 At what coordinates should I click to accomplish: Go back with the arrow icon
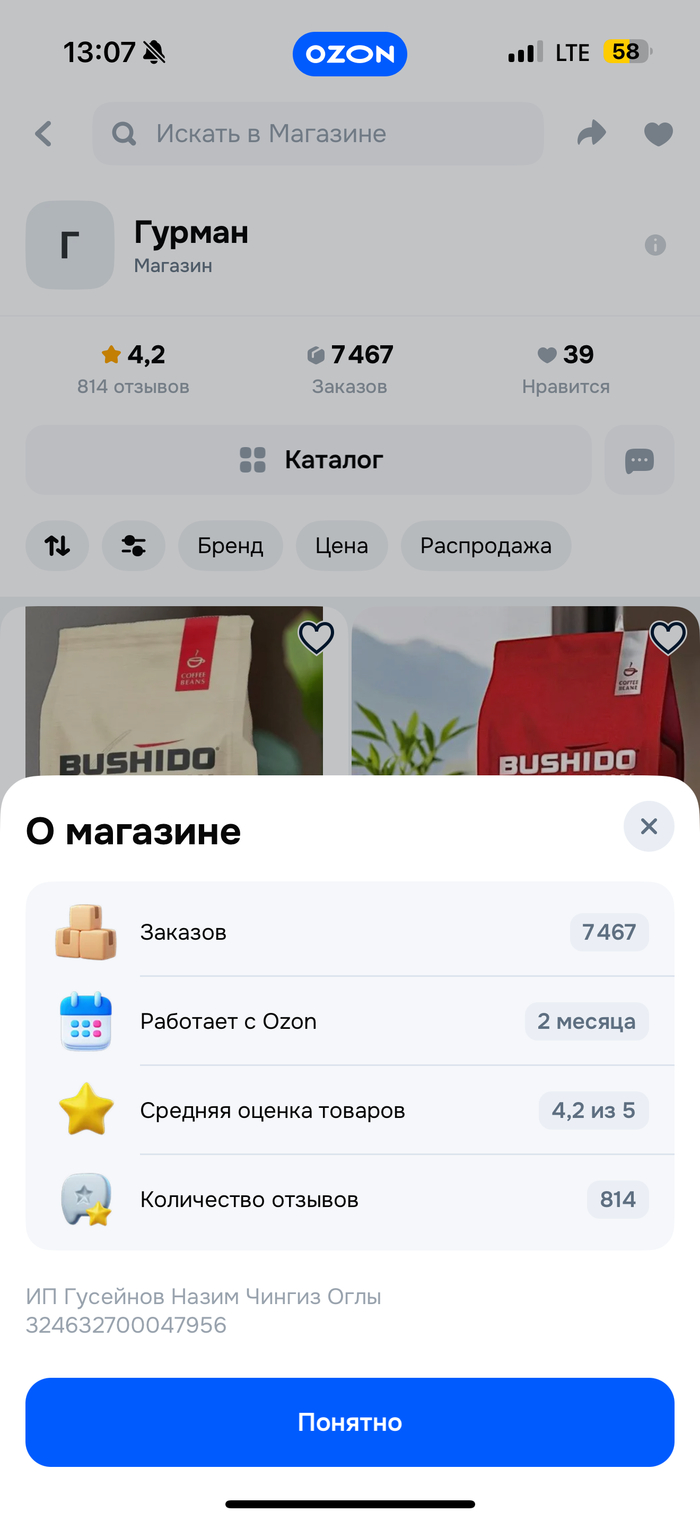43,134
